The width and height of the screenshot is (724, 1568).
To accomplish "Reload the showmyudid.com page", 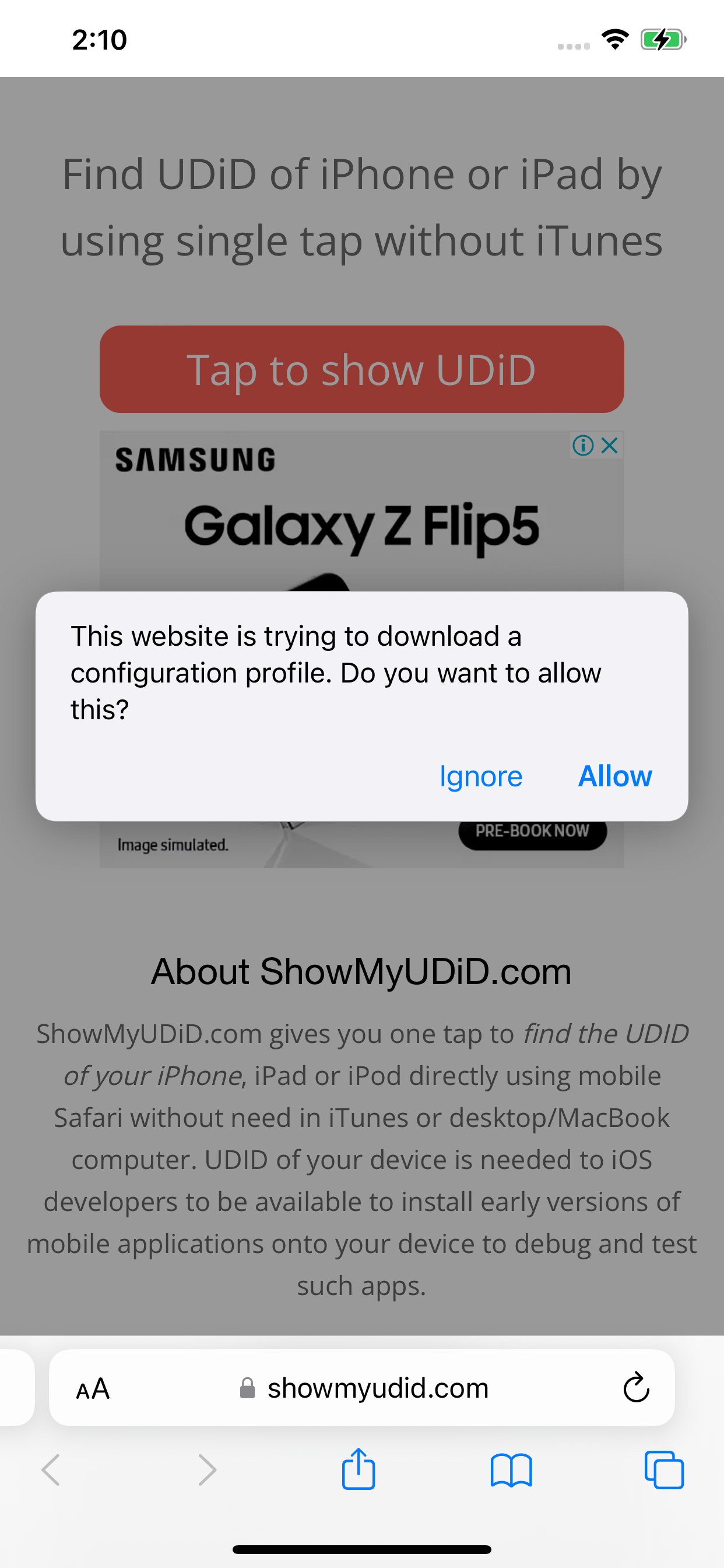I will [x=636, y=1388].
